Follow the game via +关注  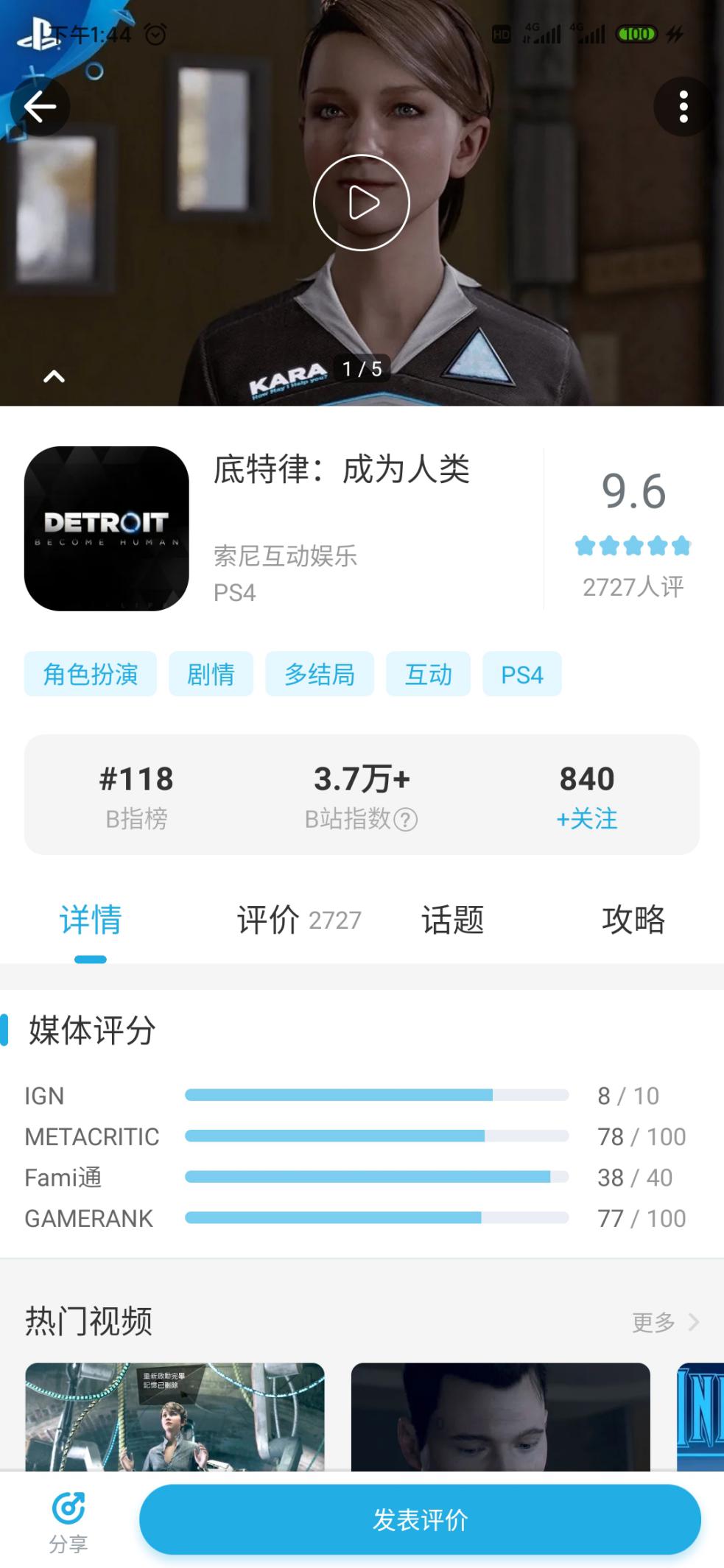click(x=587, y=818)
